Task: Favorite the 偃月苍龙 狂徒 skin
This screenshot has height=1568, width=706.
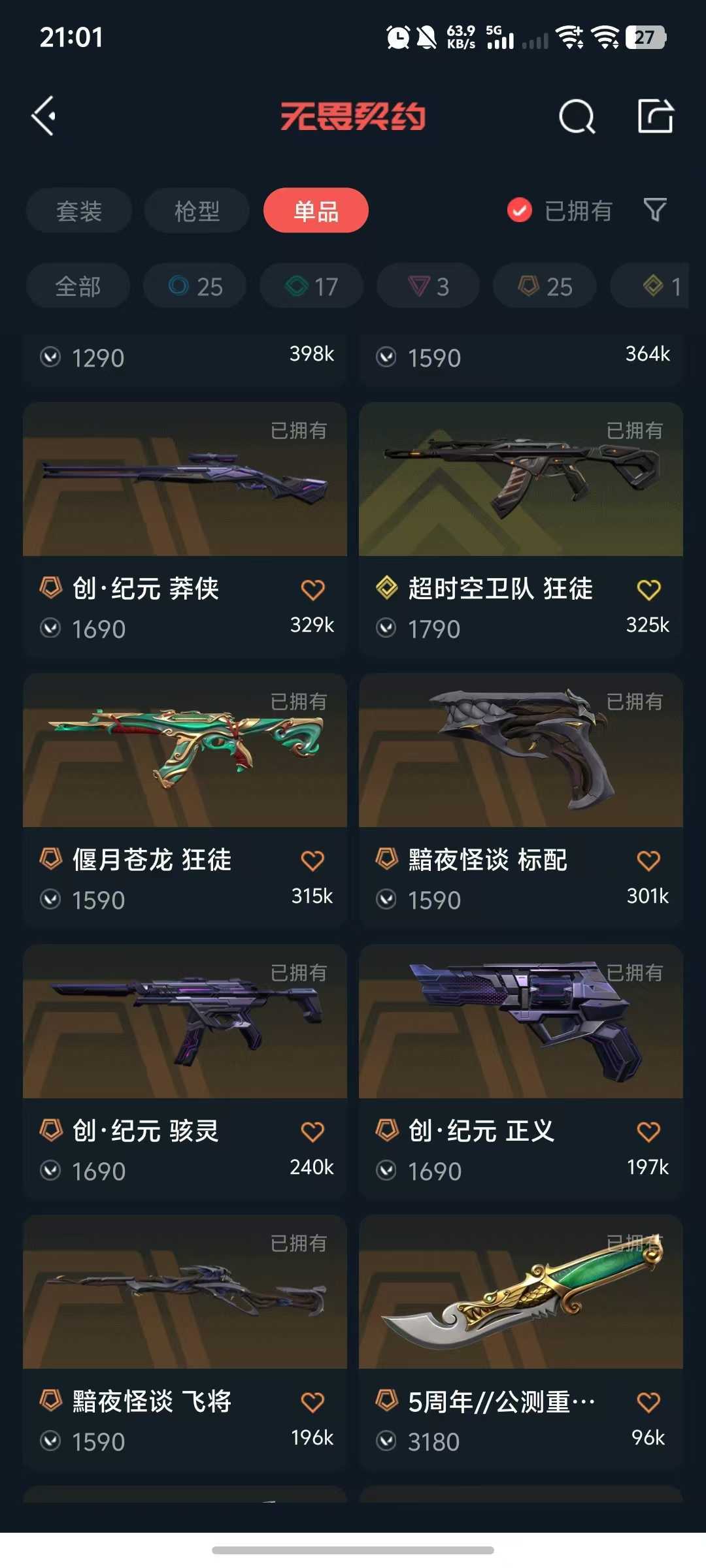Action: click(x=312, y=860)
